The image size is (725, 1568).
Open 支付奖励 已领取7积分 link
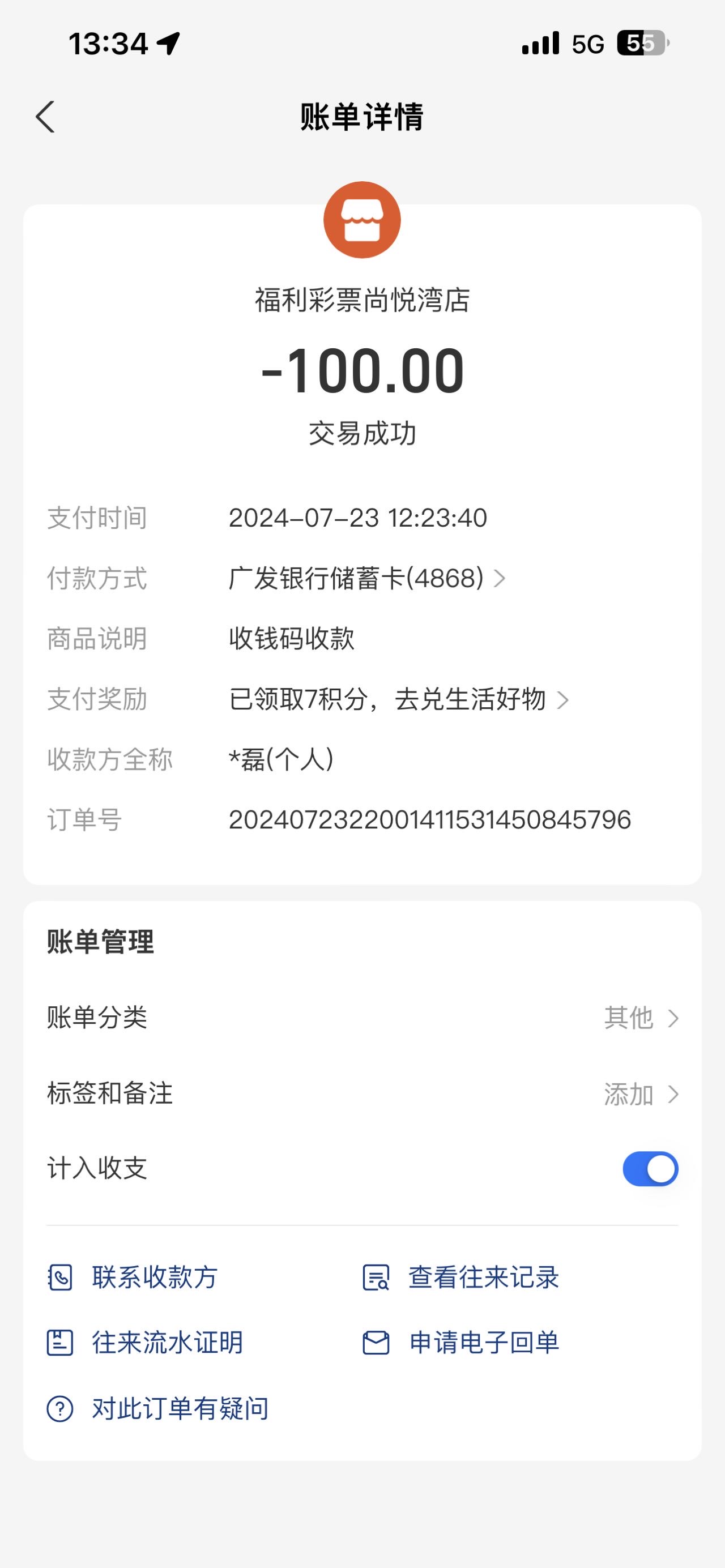(x=399, y=699)
